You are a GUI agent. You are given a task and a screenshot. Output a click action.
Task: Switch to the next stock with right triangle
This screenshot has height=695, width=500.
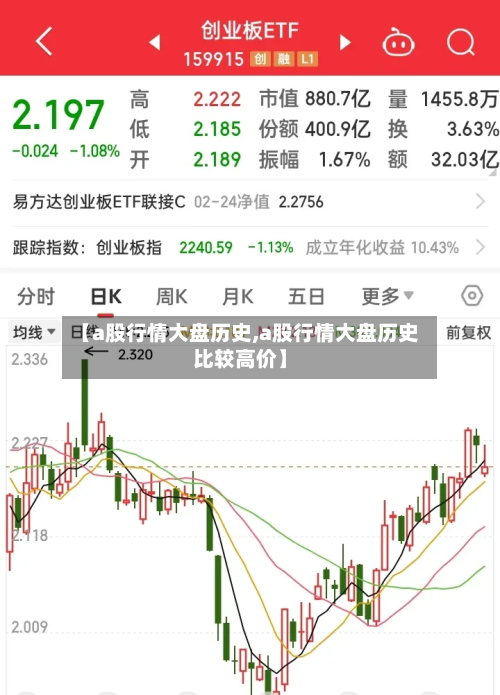[345, 43]
